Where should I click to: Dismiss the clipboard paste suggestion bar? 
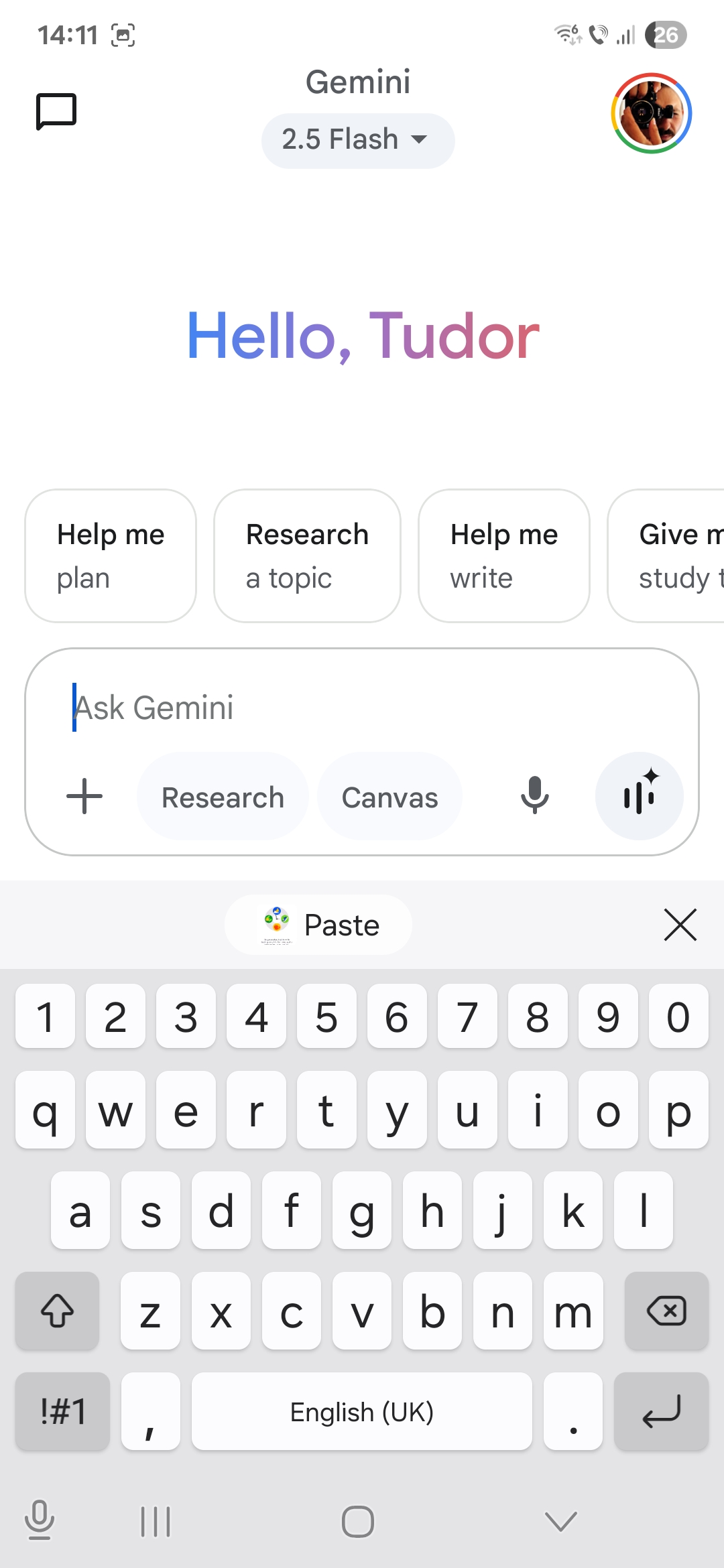click(x=680, y=925)
